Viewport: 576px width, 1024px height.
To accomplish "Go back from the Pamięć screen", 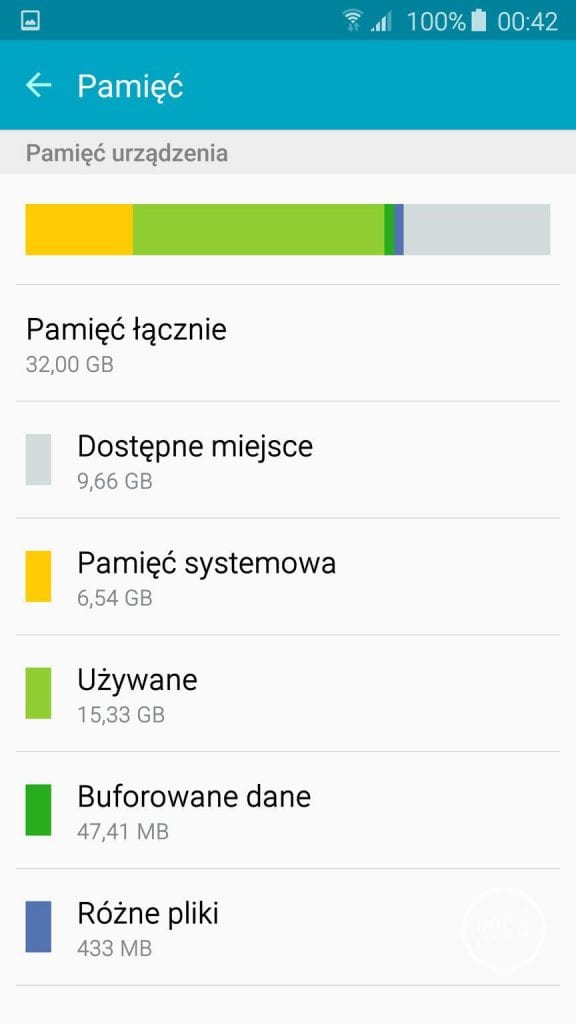I will pos(39,86).
